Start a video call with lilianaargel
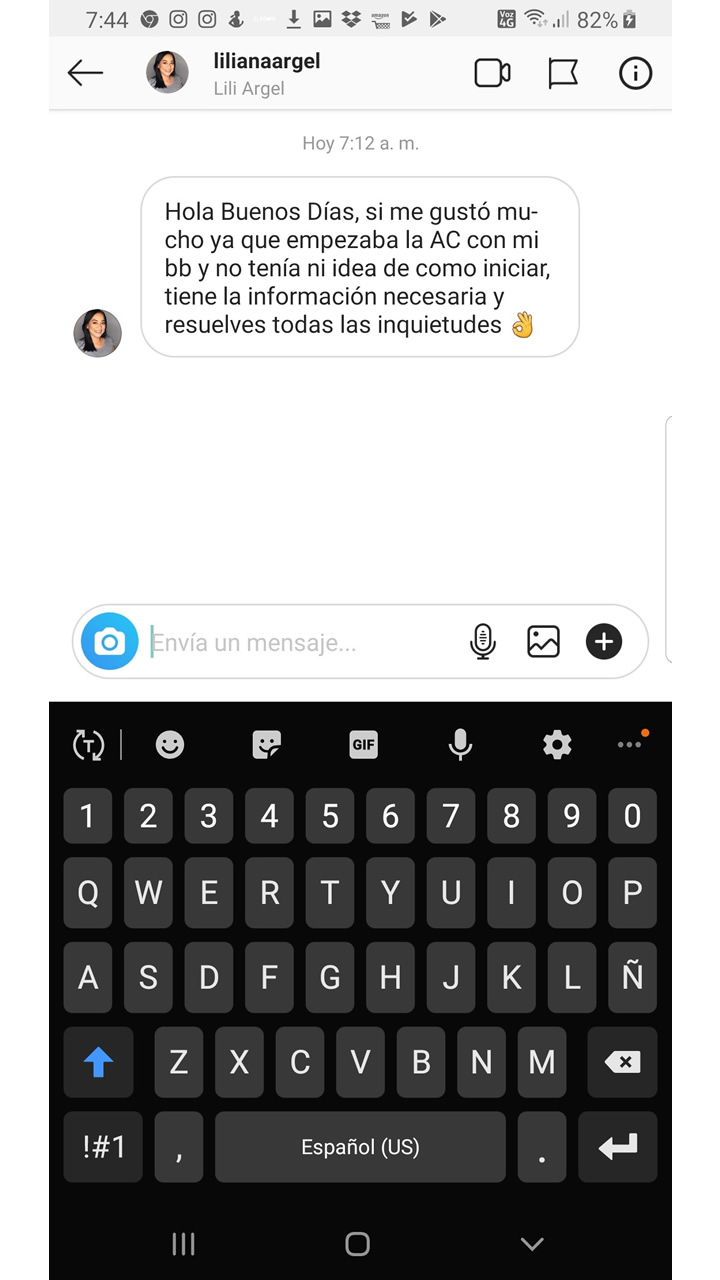This screenshot has height=1280, width=720. tap(491, 72)
